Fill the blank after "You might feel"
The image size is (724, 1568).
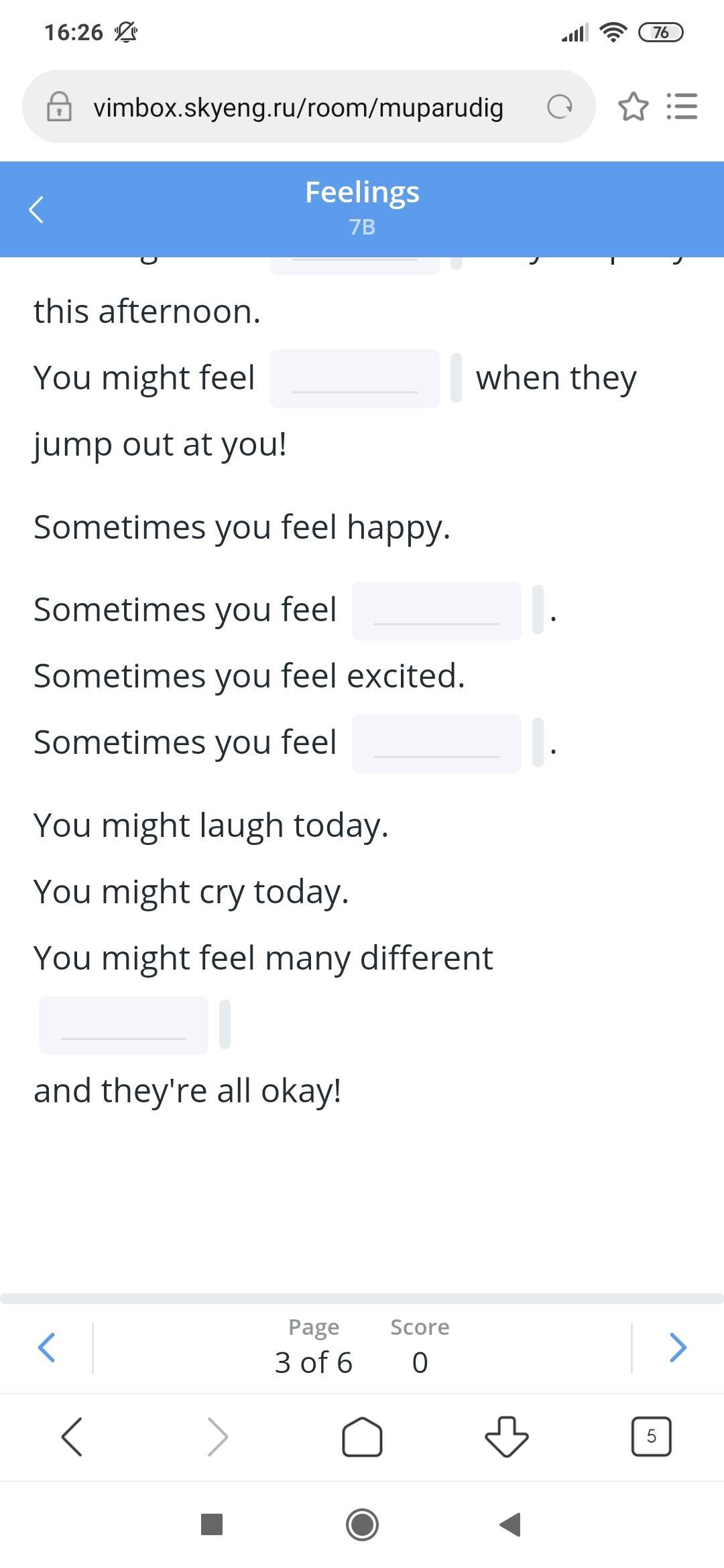355,379
